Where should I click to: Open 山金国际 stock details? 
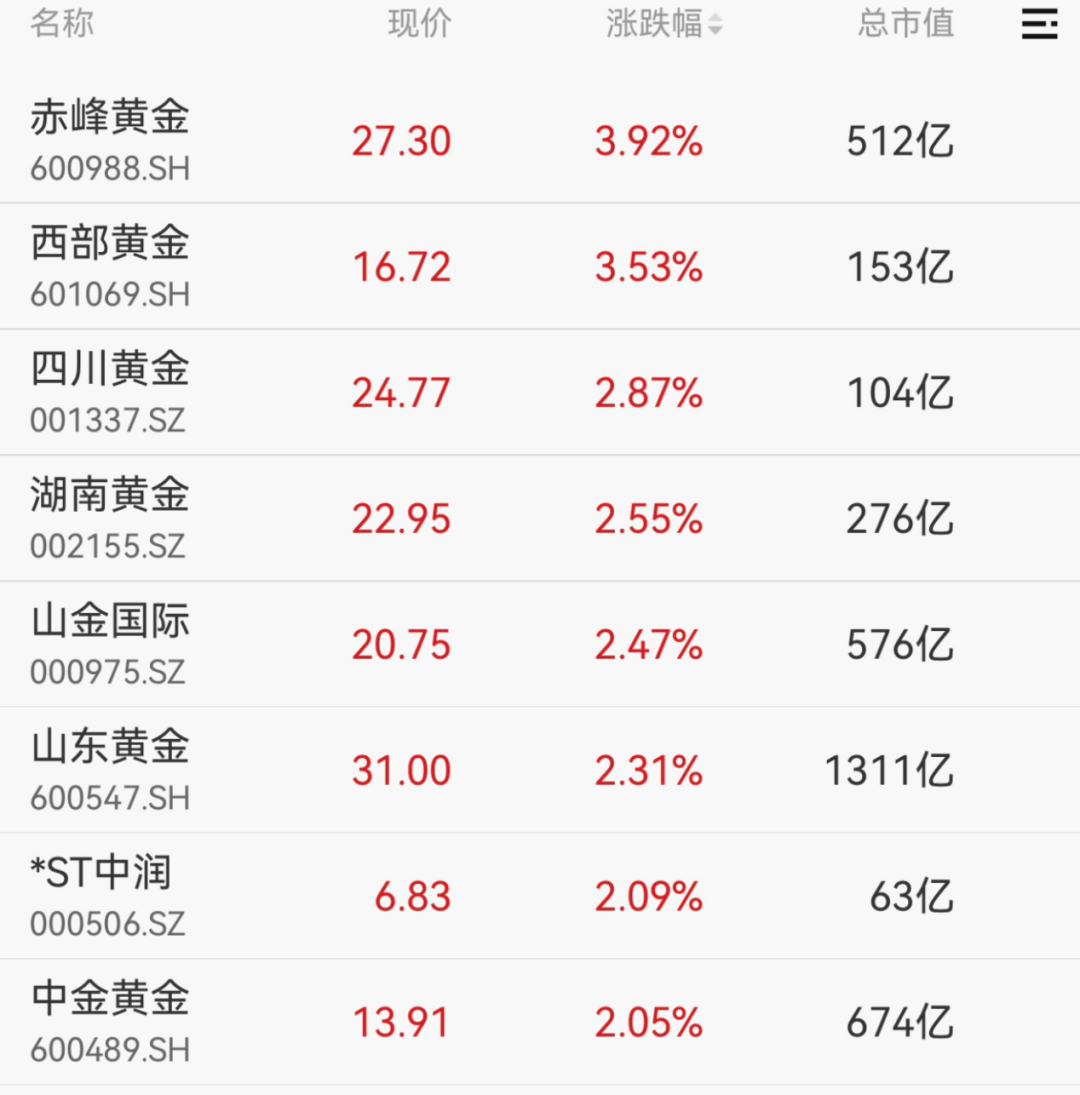click(x=110, y=644)
